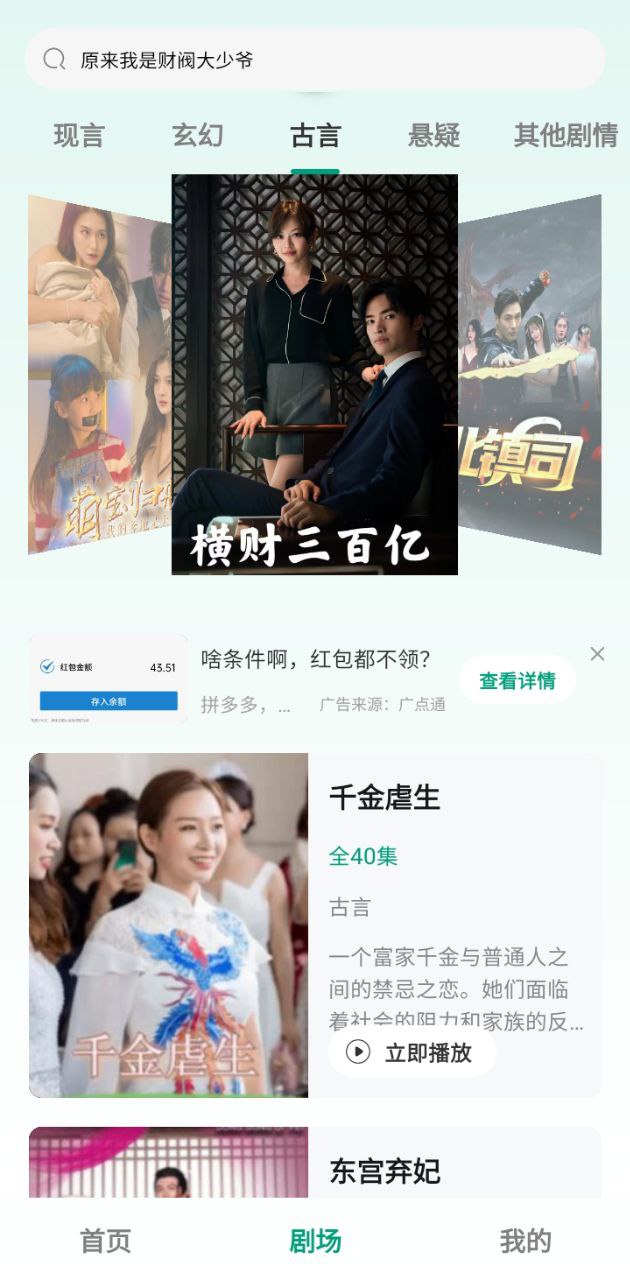
Task: Open the 萌宝 poster in the carousel
Action: (x=95, y=375)
